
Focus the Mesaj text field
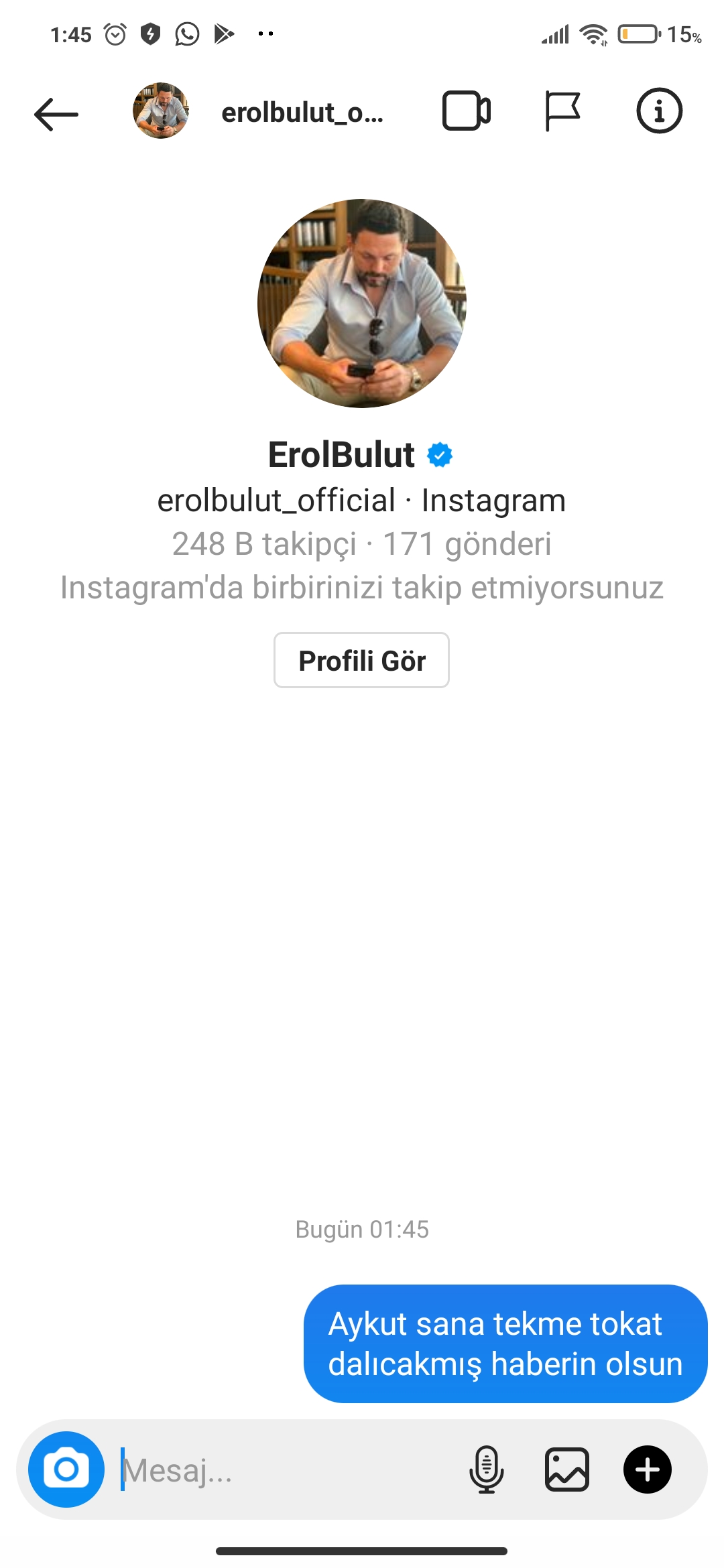pos(282,1471)
